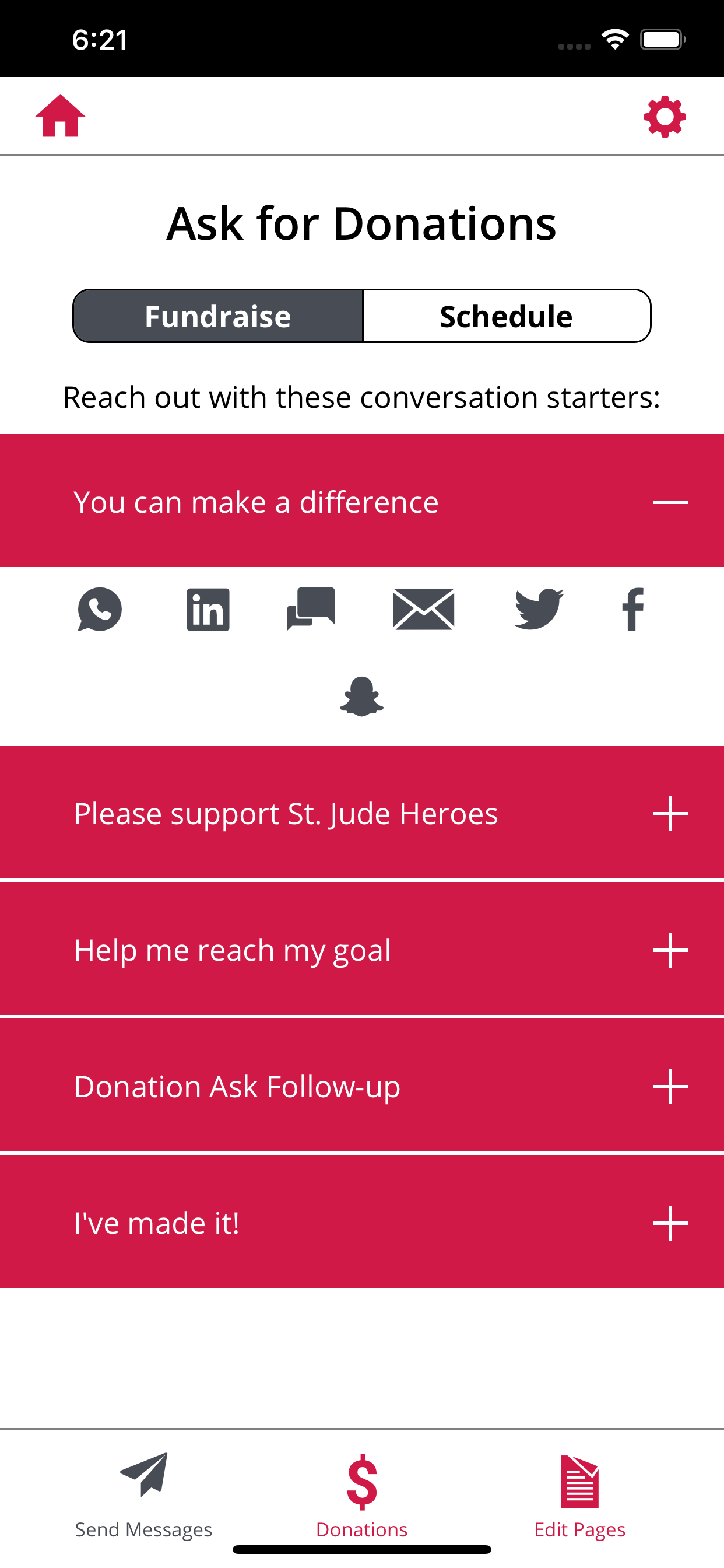Open the Donations tab
Viewport: 724px width, 1568px height.
362,1496
